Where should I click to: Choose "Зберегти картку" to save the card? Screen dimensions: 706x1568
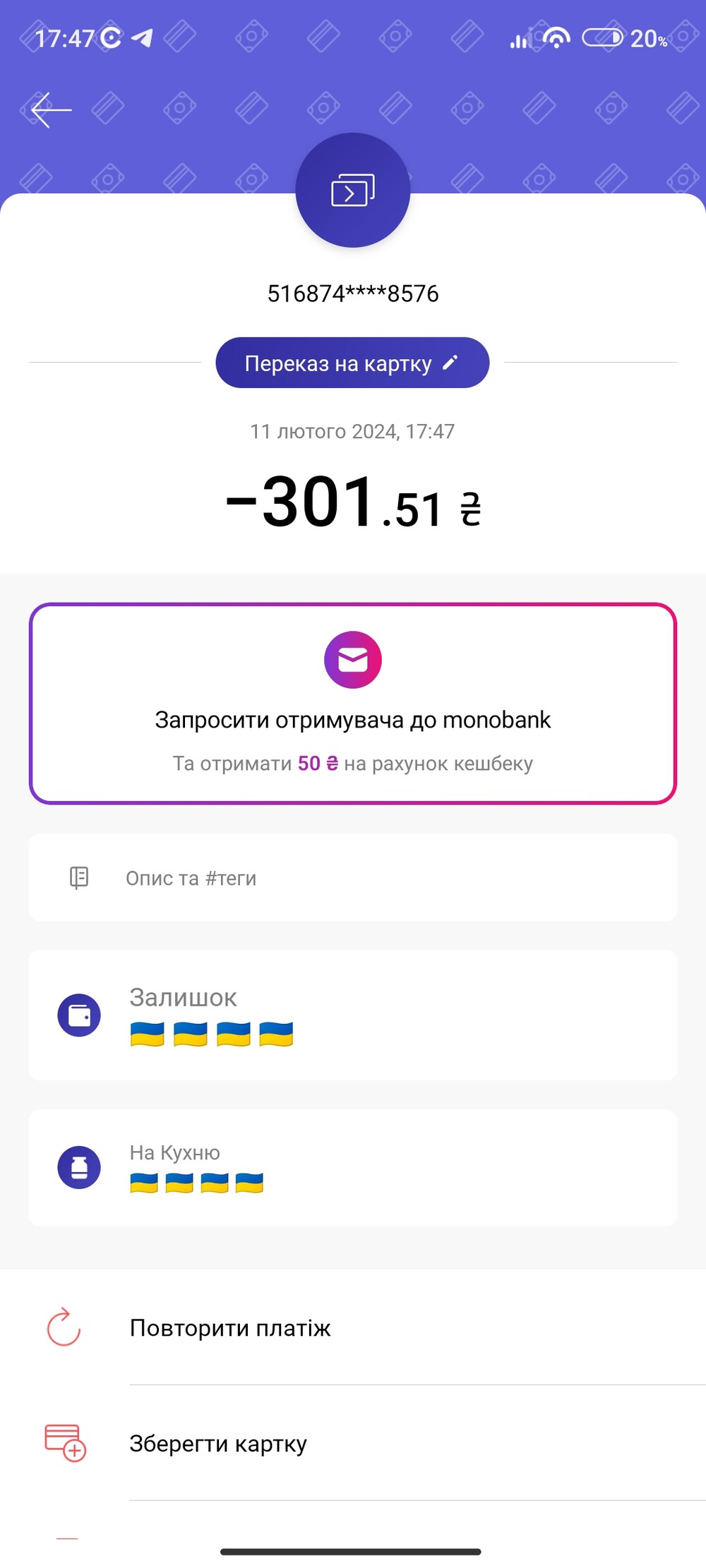(x=353, y=1443)
